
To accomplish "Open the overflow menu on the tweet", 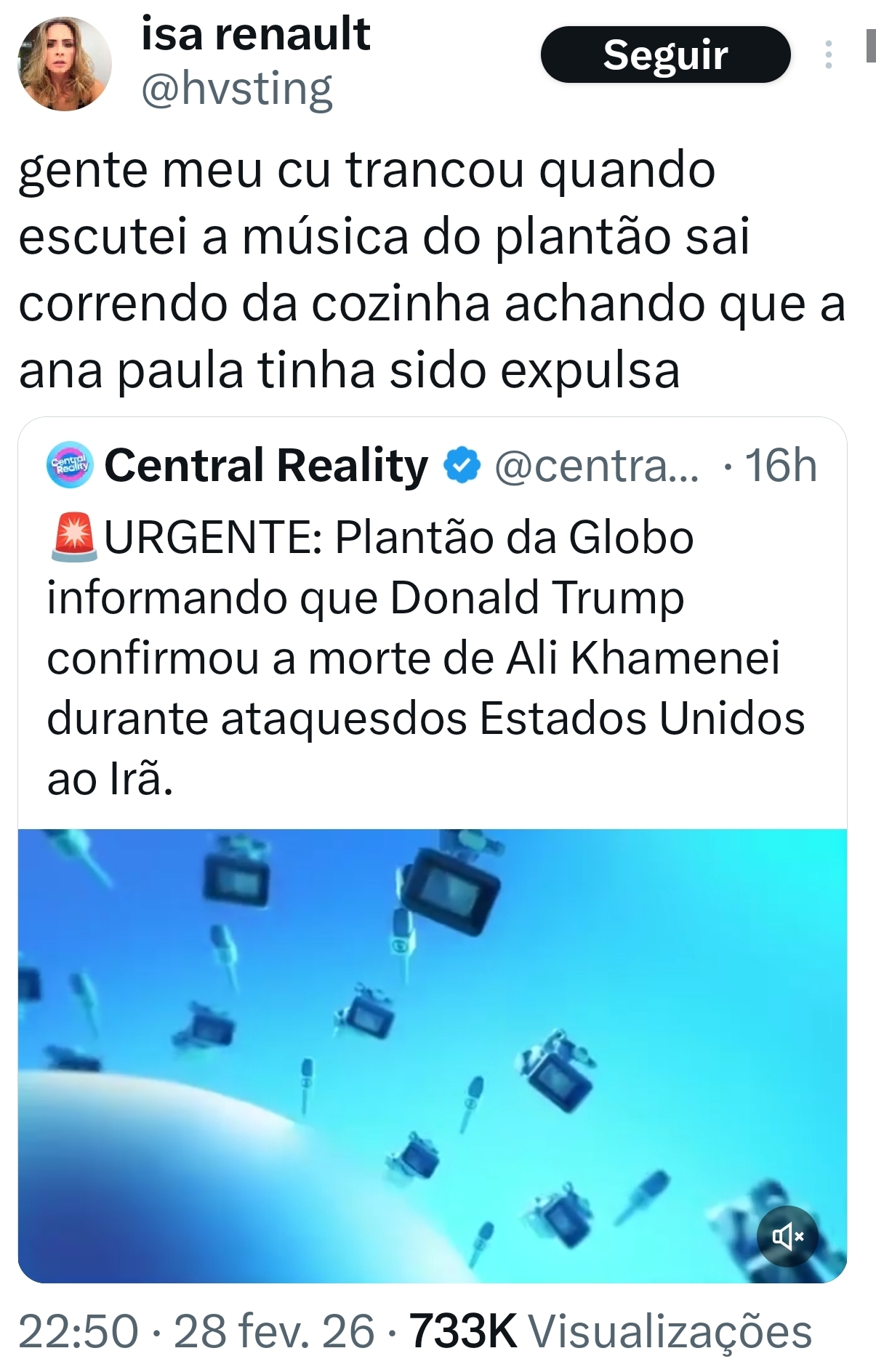I will pyautogui.click(x=828, y=55).
